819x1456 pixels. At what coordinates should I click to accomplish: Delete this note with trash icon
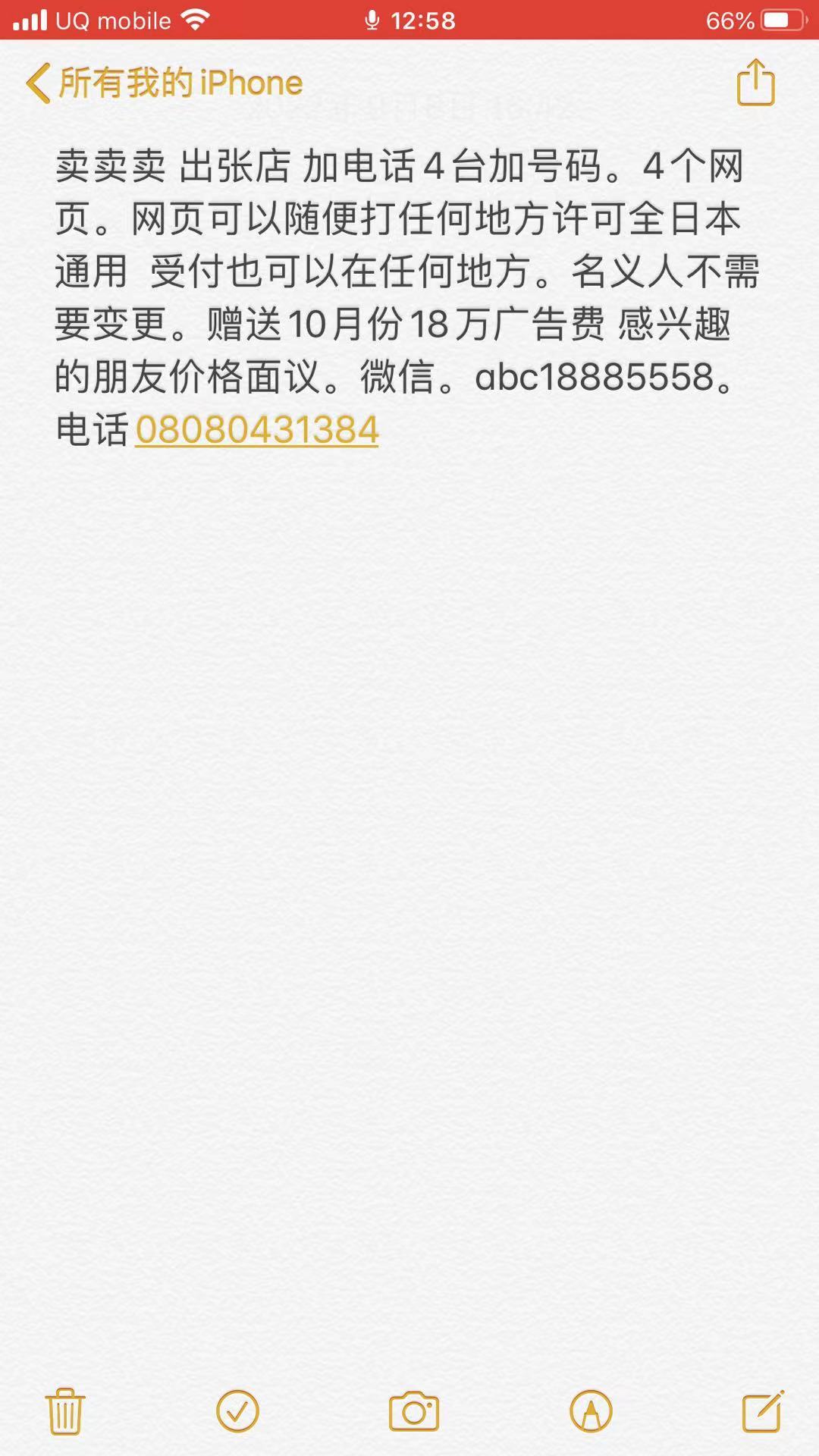pyautogui.click(x=65, y=1411)
